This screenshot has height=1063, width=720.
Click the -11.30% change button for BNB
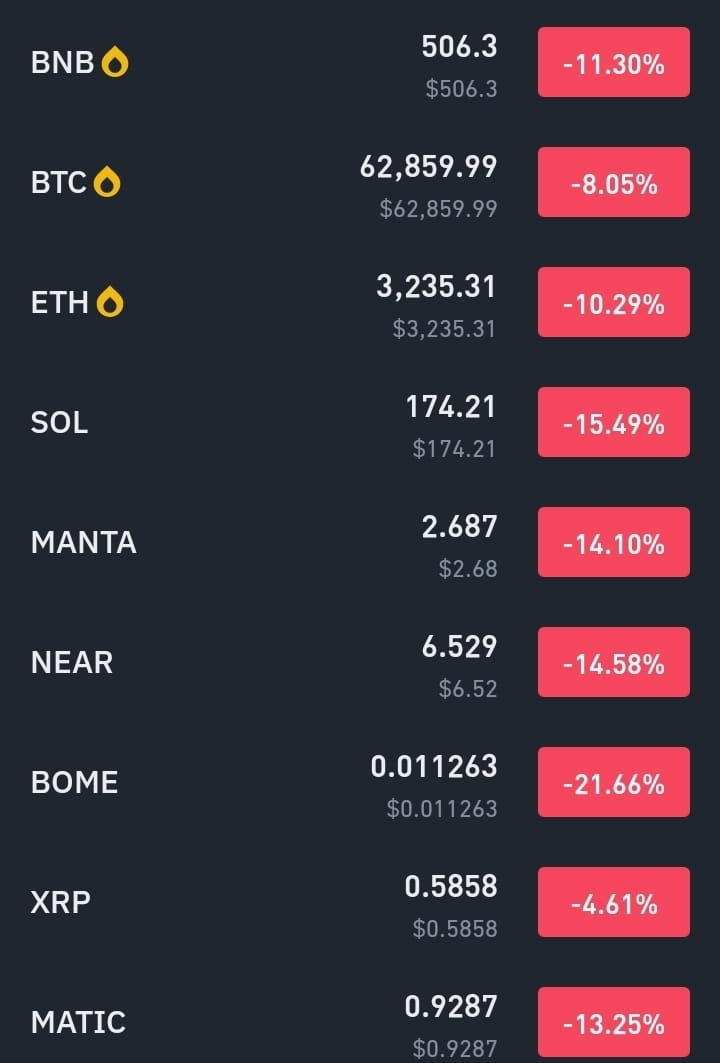pyautogui.click(x=613, y=62)
